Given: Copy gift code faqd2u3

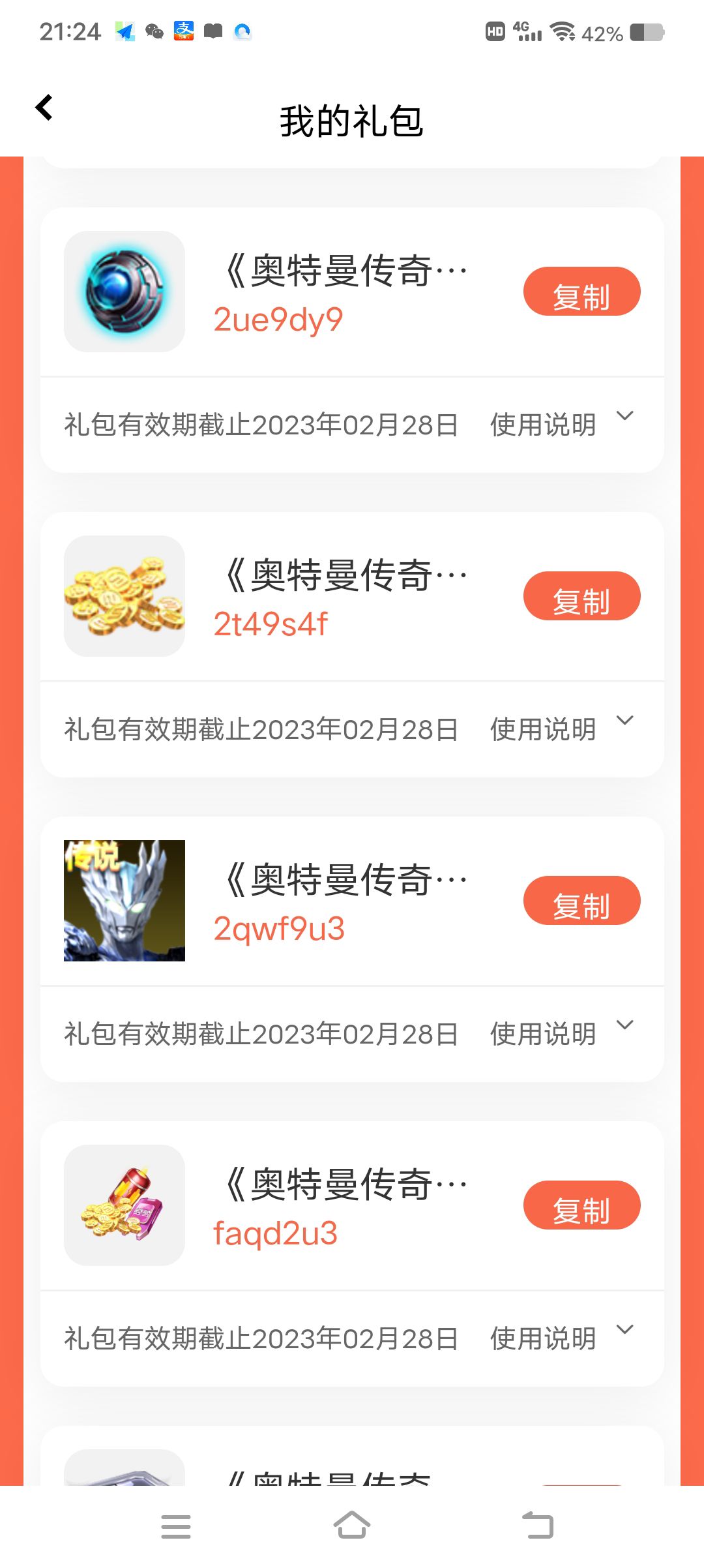Looking at the screenshot, I should (x=581, y=1205).
